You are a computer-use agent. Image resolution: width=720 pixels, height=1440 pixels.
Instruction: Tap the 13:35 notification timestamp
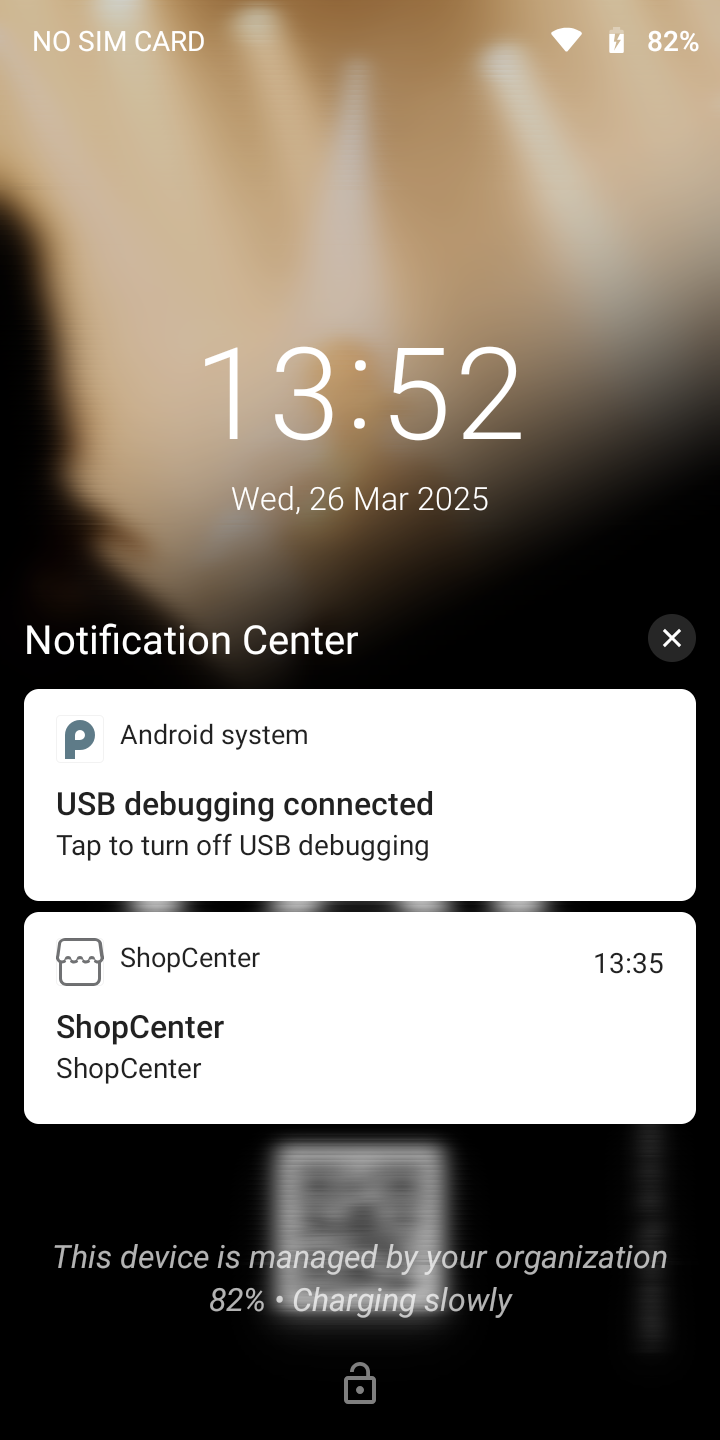coord(627,962)
